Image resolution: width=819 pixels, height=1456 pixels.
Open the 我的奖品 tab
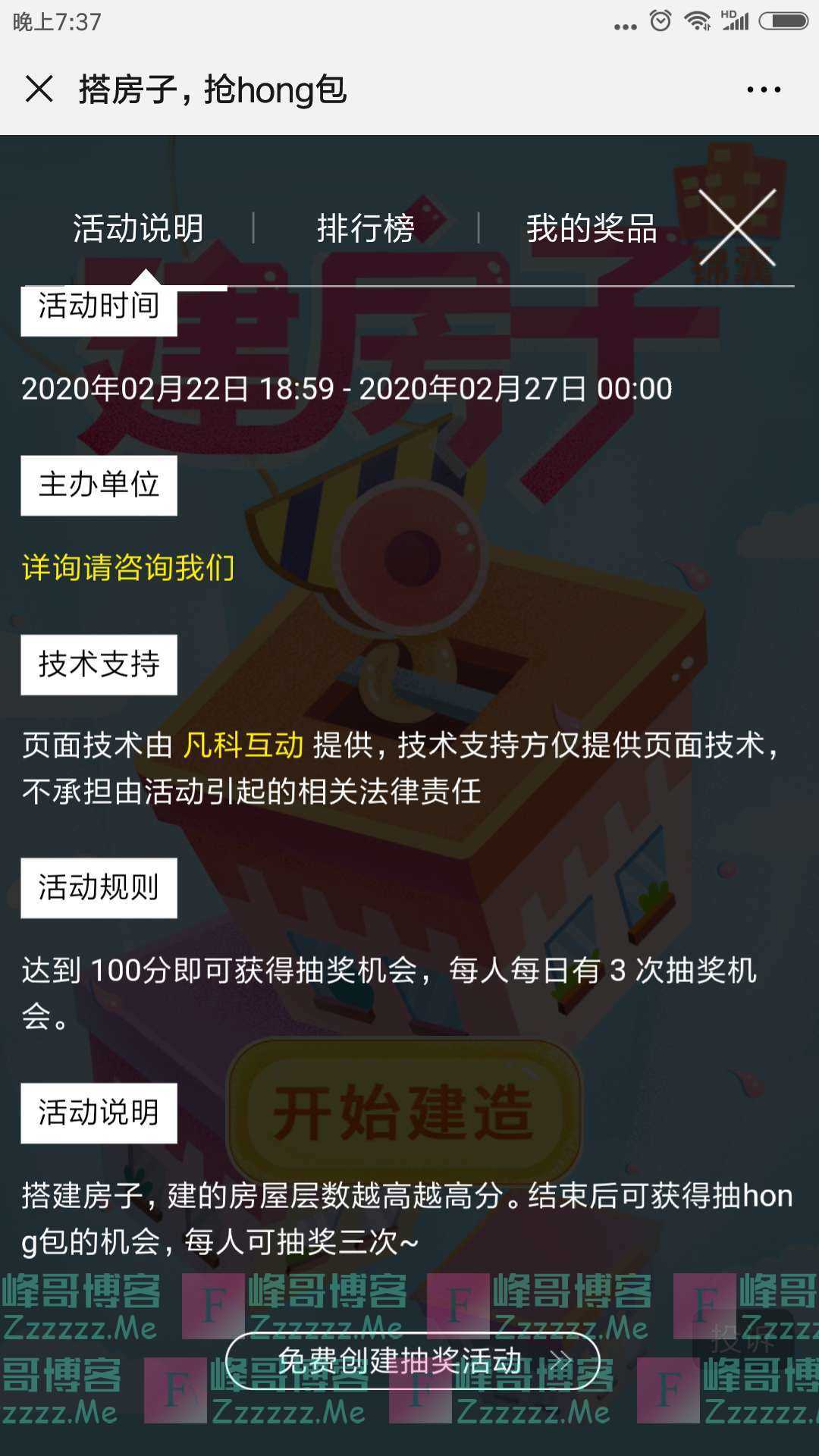pyautogui.click(x=593, y=226)
